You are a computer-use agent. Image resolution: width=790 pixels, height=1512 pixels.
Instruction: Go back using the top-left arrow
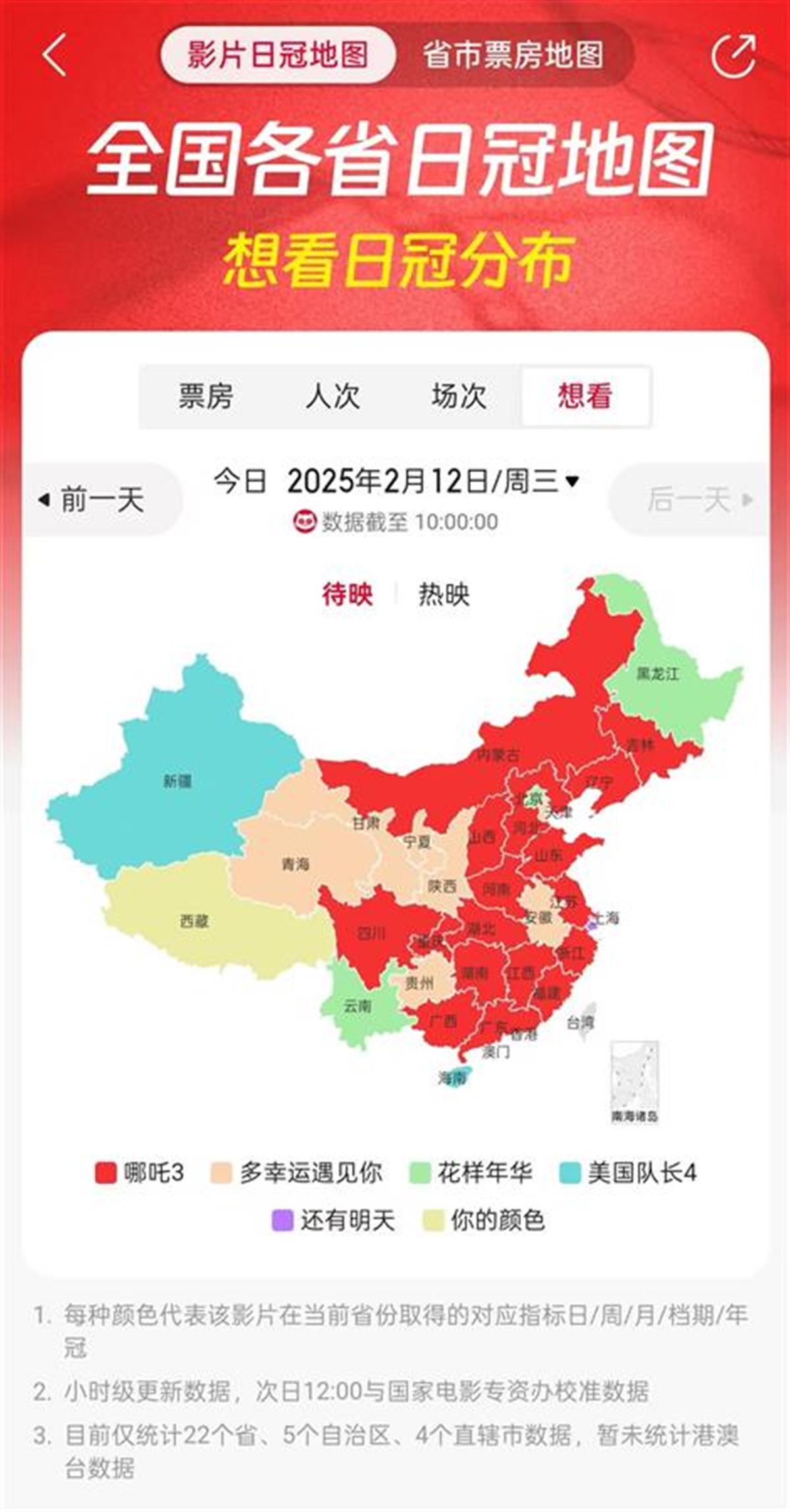tap(54, 55)
